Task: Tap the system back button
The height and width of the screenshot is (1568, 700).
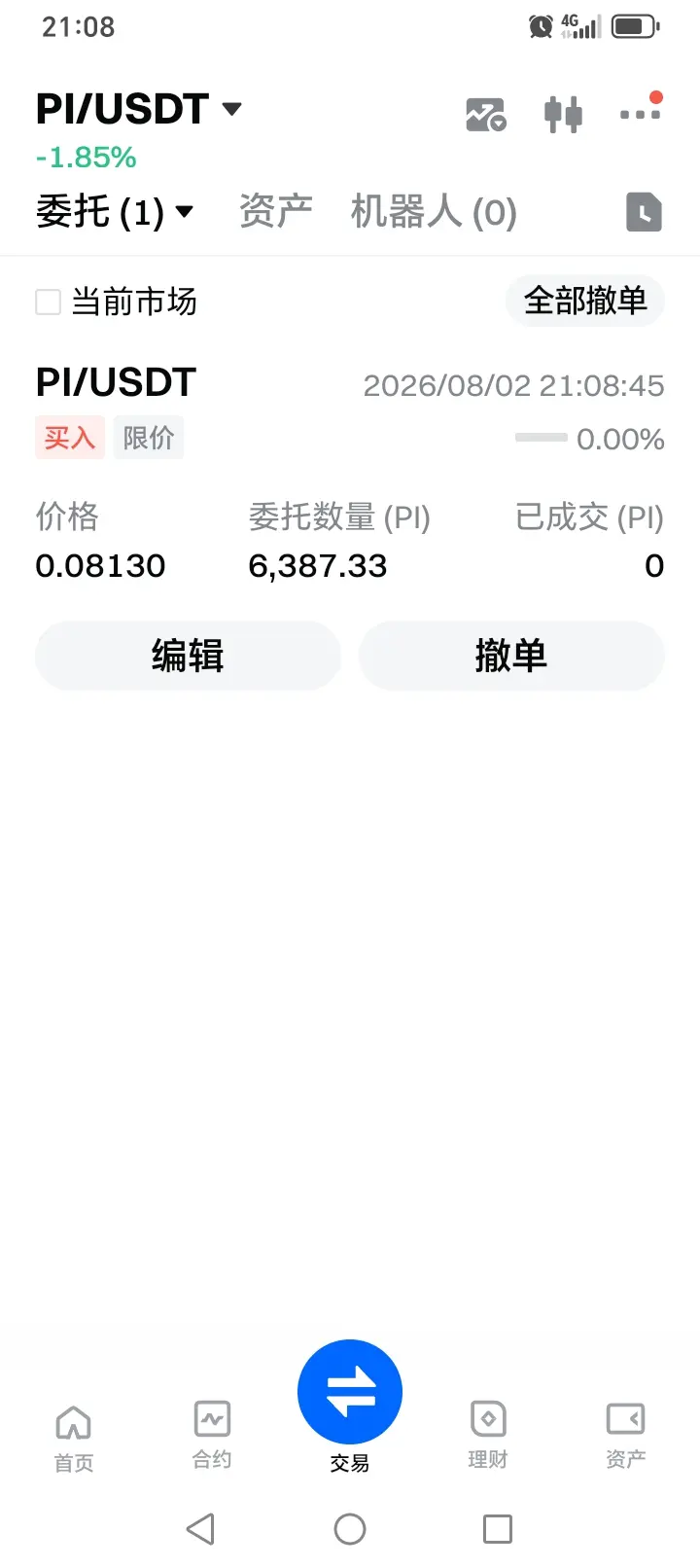Action: (x=200, y=1529)
